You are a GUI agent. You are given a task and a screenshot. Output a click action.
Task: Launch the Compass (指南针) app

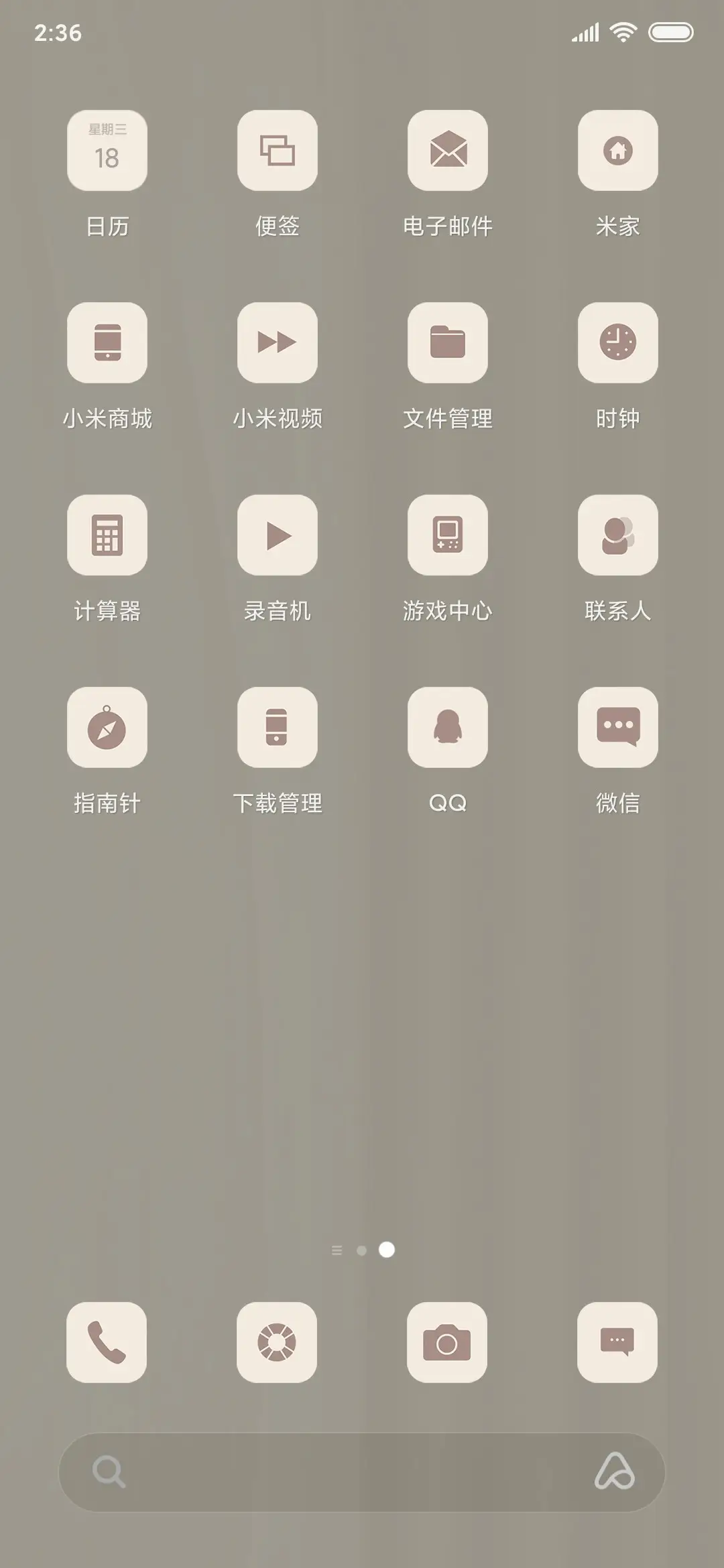[107, 726]
